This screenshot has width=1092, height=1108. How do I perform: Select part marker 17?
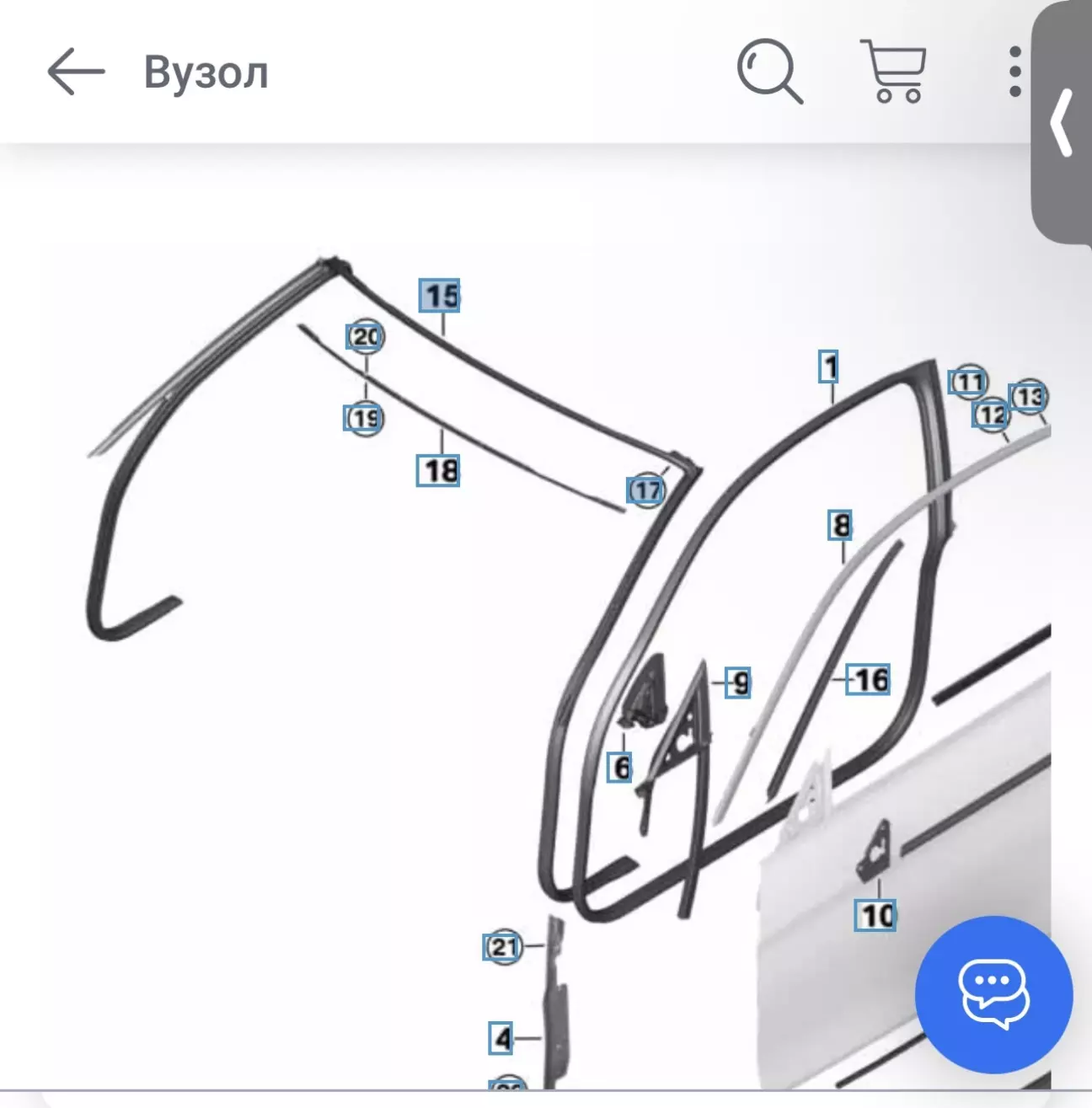[646, 490]
